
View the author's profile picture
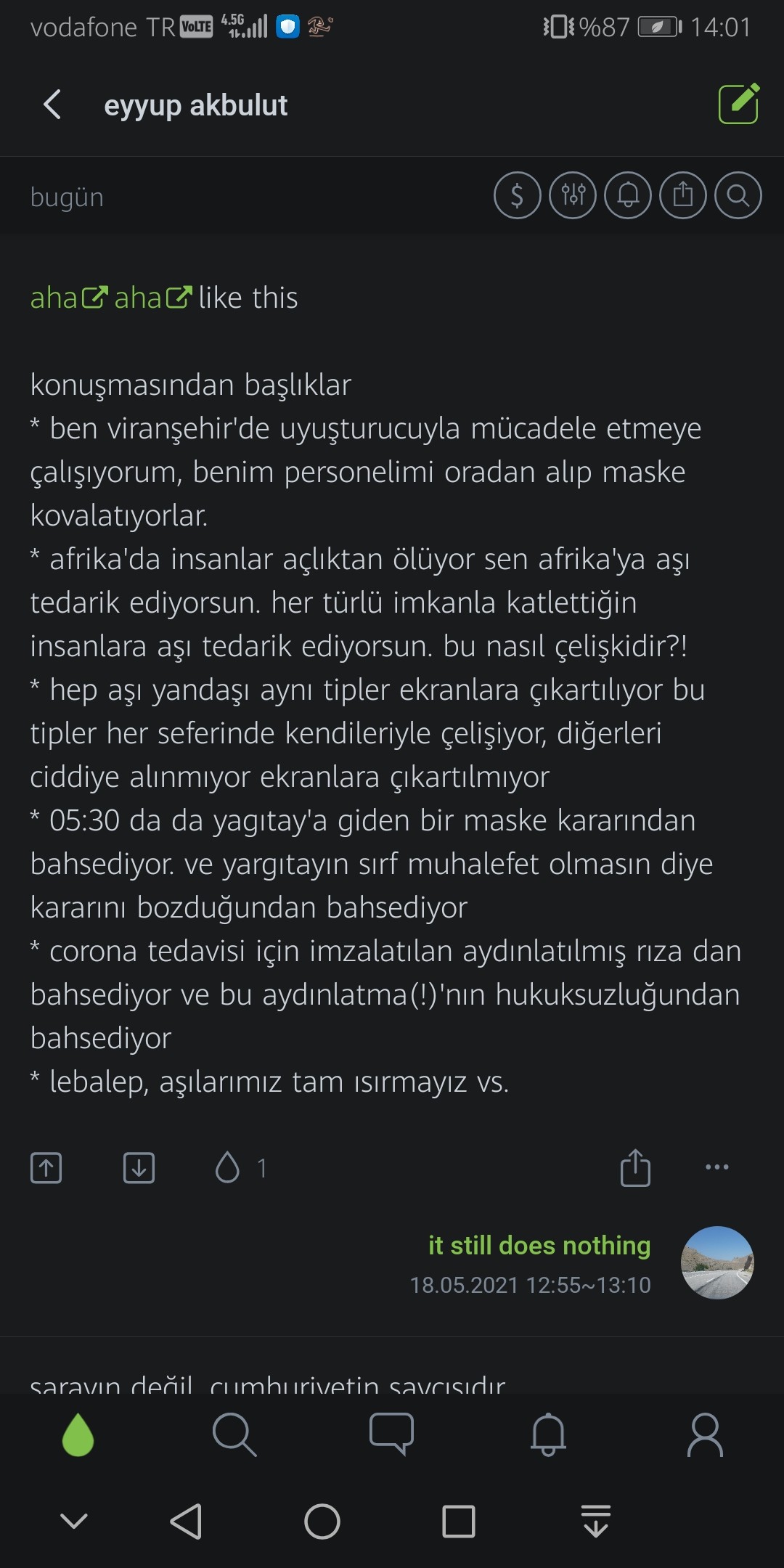[717, 1262]
